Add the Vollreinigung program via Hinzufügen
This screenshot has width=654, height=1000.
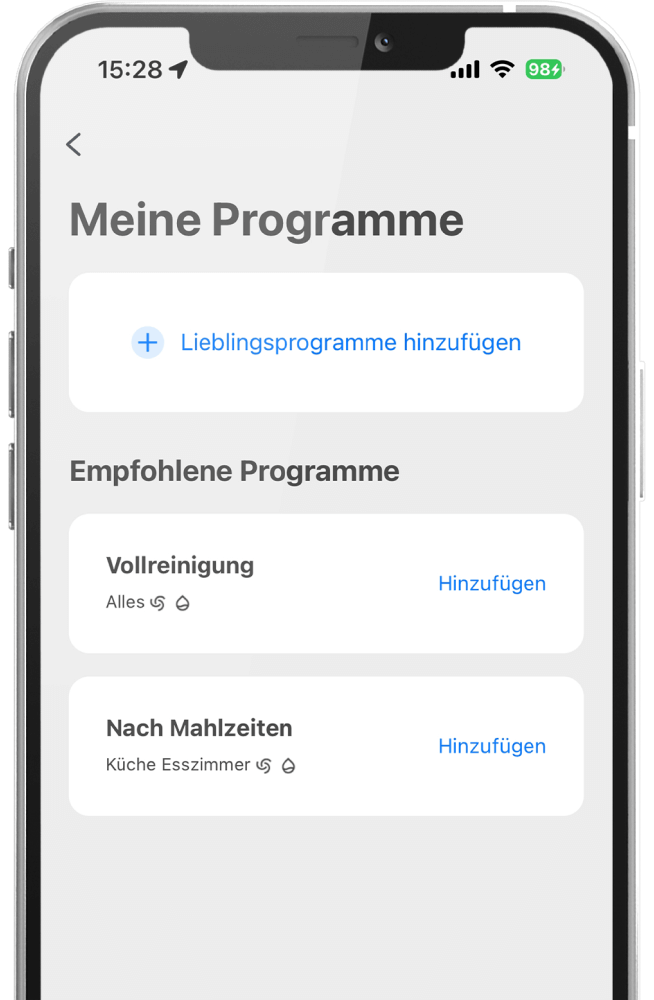[491, 583]
